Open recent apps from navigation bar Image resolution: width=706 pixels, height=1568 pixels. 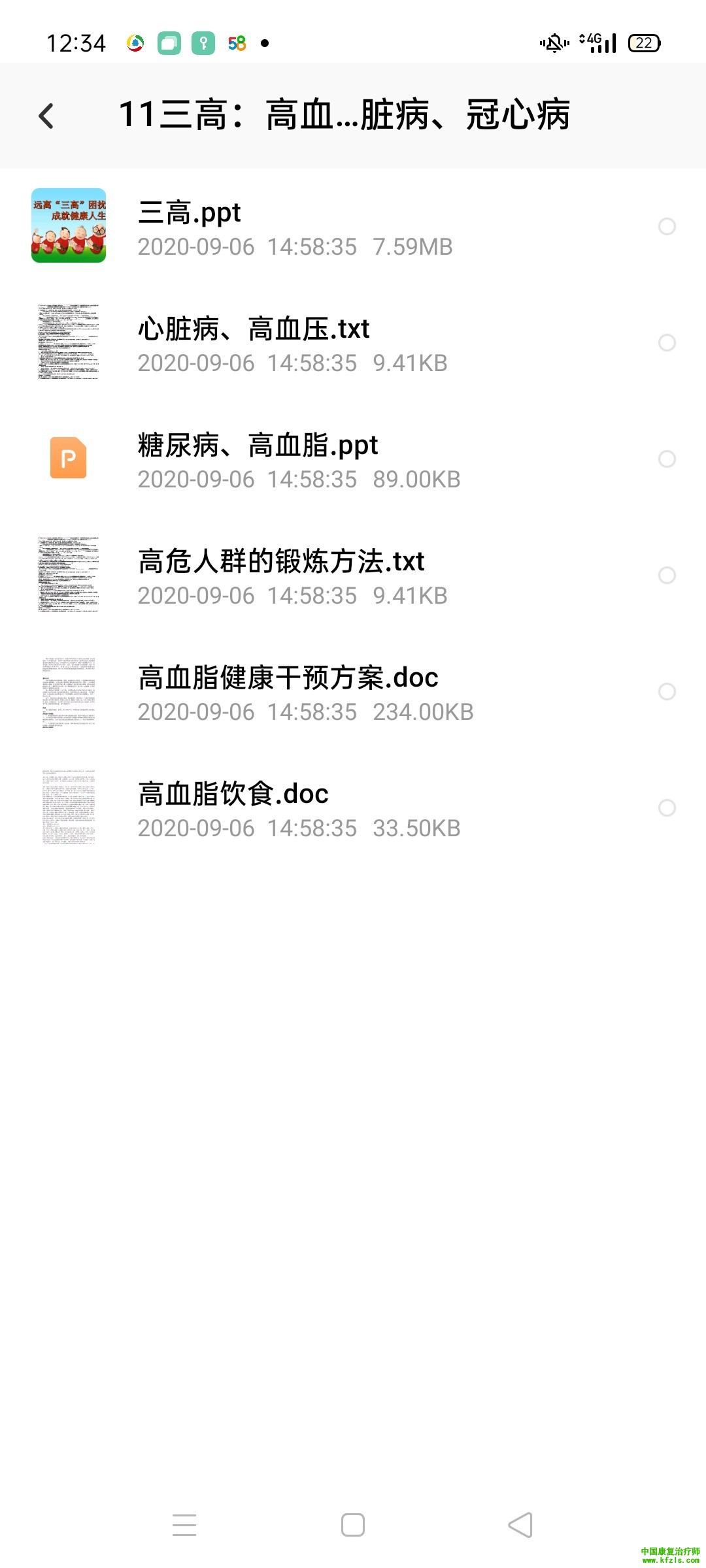[x=184, y=1525]
